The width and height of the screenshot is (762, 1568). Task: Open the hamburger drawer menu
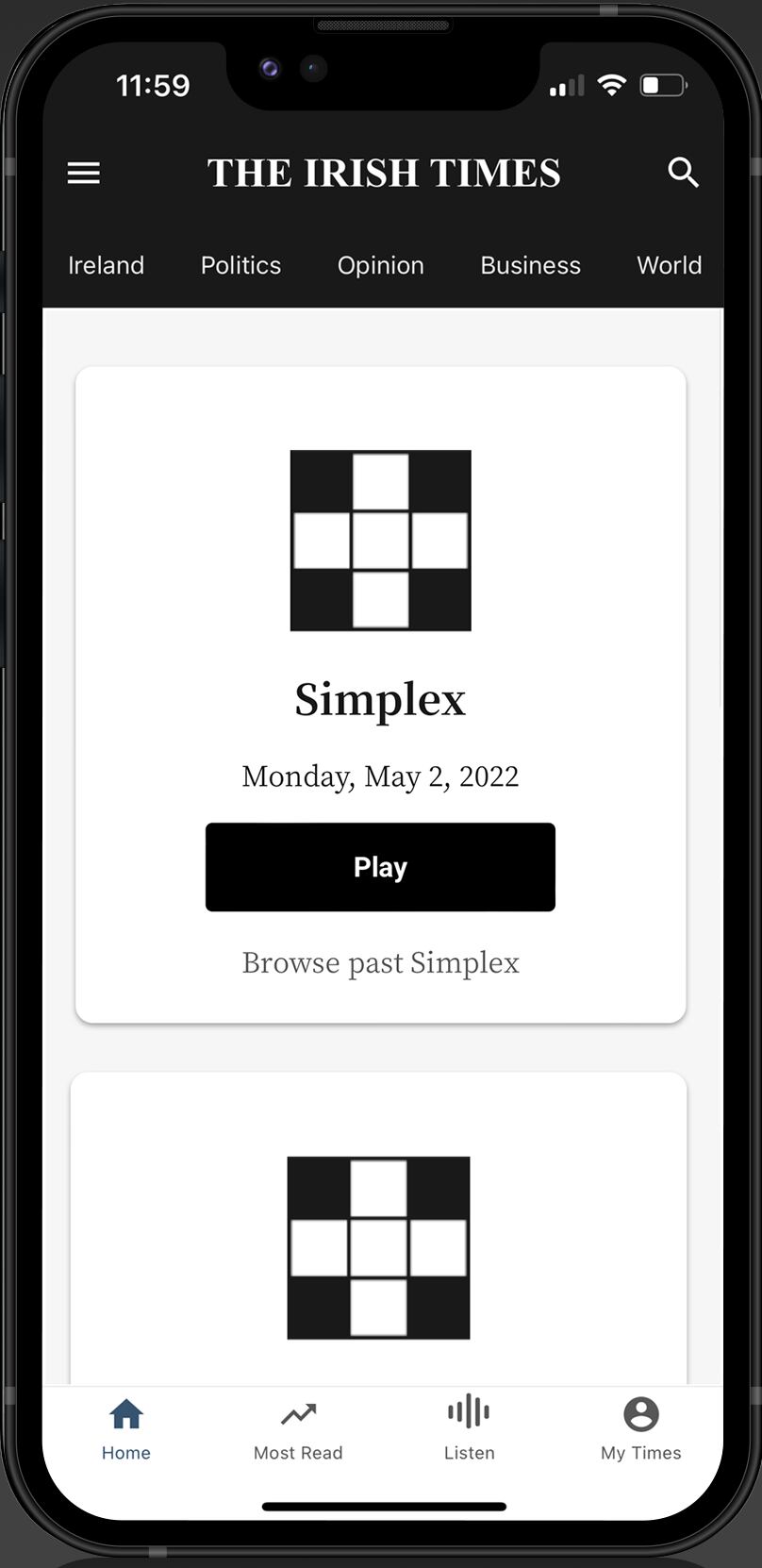[x=84, y=173]
